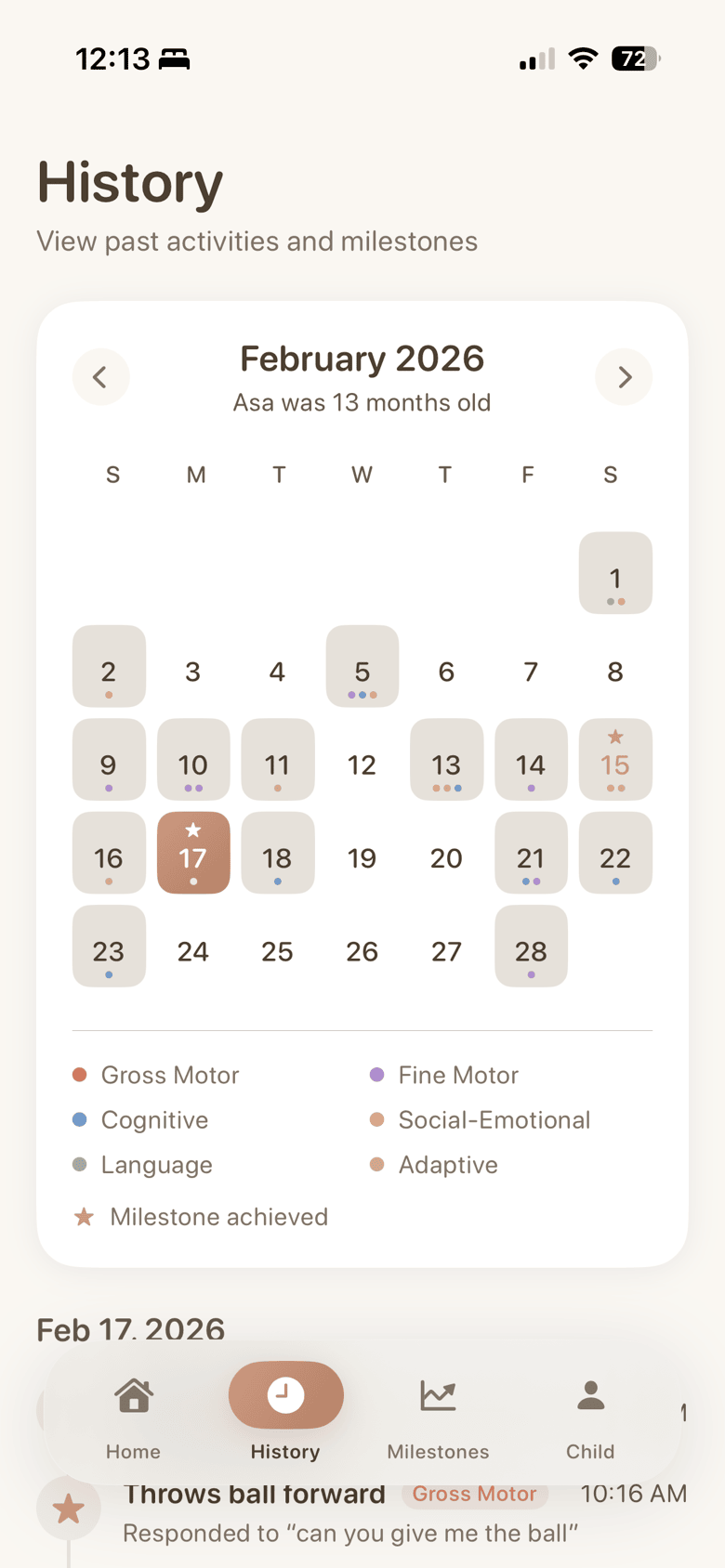Go to the previous month
This screenshot has width=725, height=1568.
tap(101, 377)
